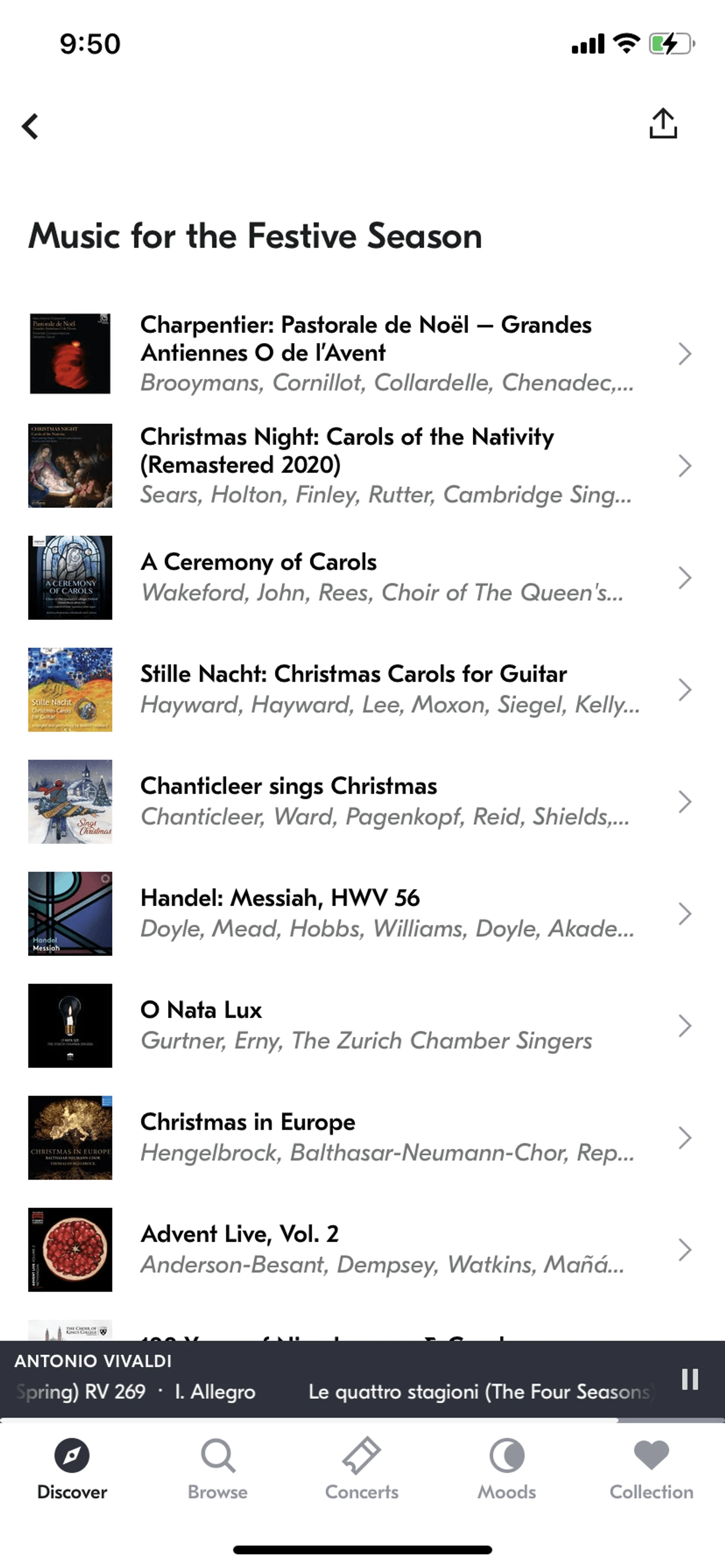Open Advent Live, Vol. 2
This screenshot has width=725, height=1568.
[366, 1249]
